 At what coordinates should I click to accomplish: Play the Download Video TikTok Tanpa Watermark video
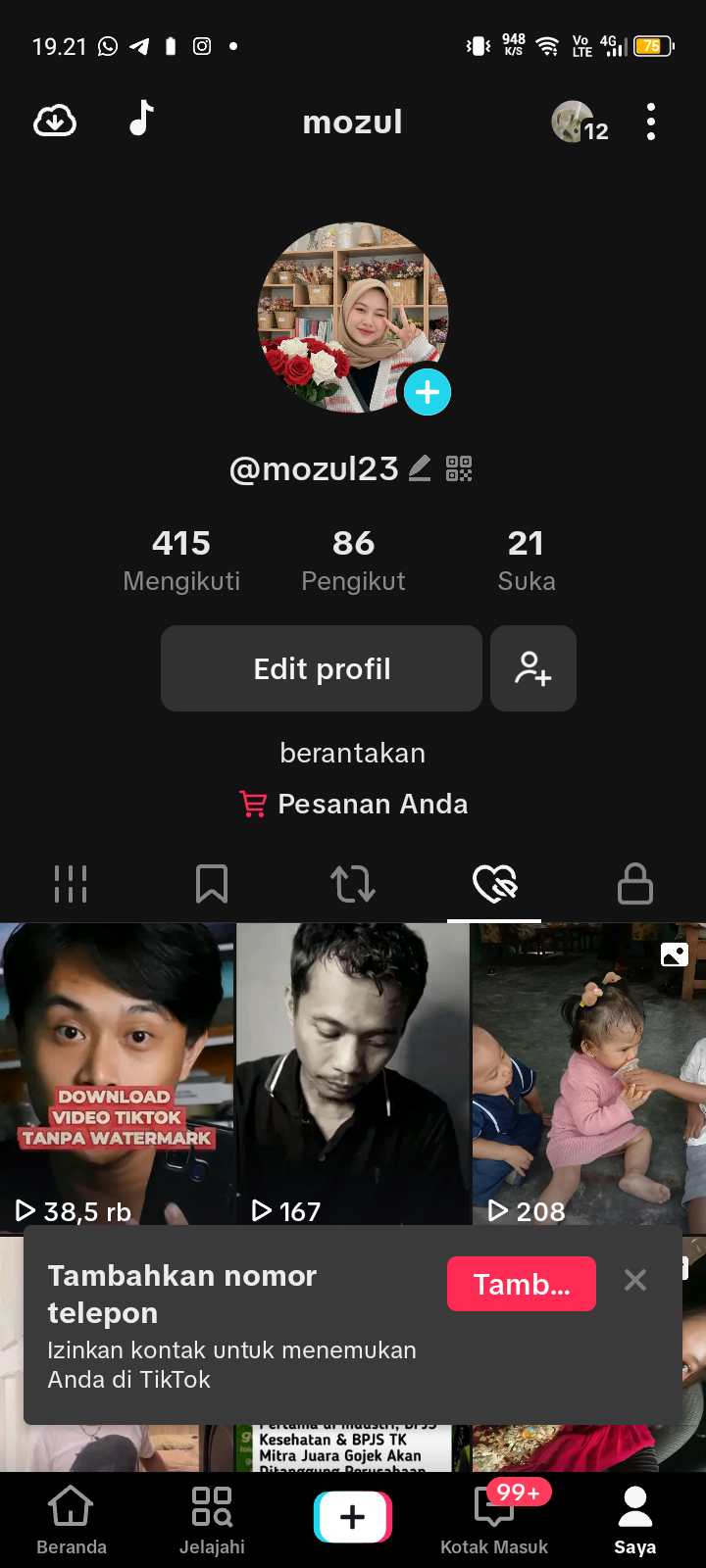pos(117,1073)
